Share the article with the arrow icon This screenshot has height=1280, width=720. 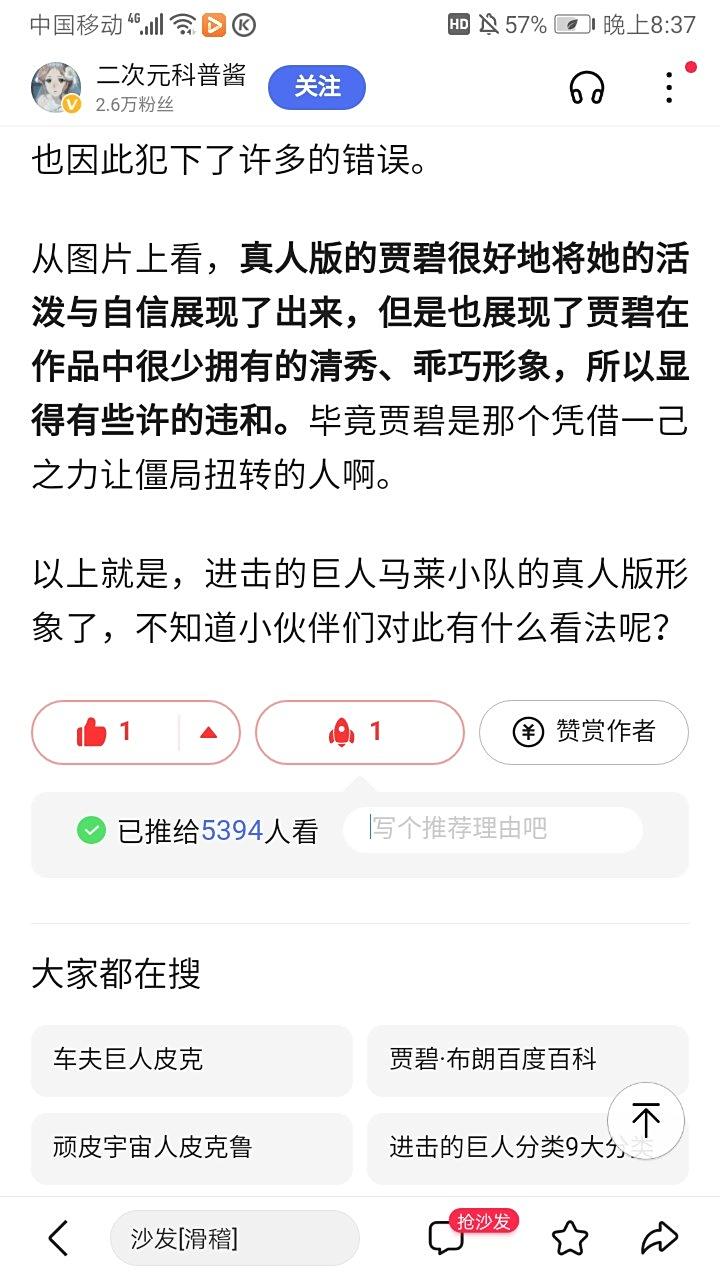660,1239
